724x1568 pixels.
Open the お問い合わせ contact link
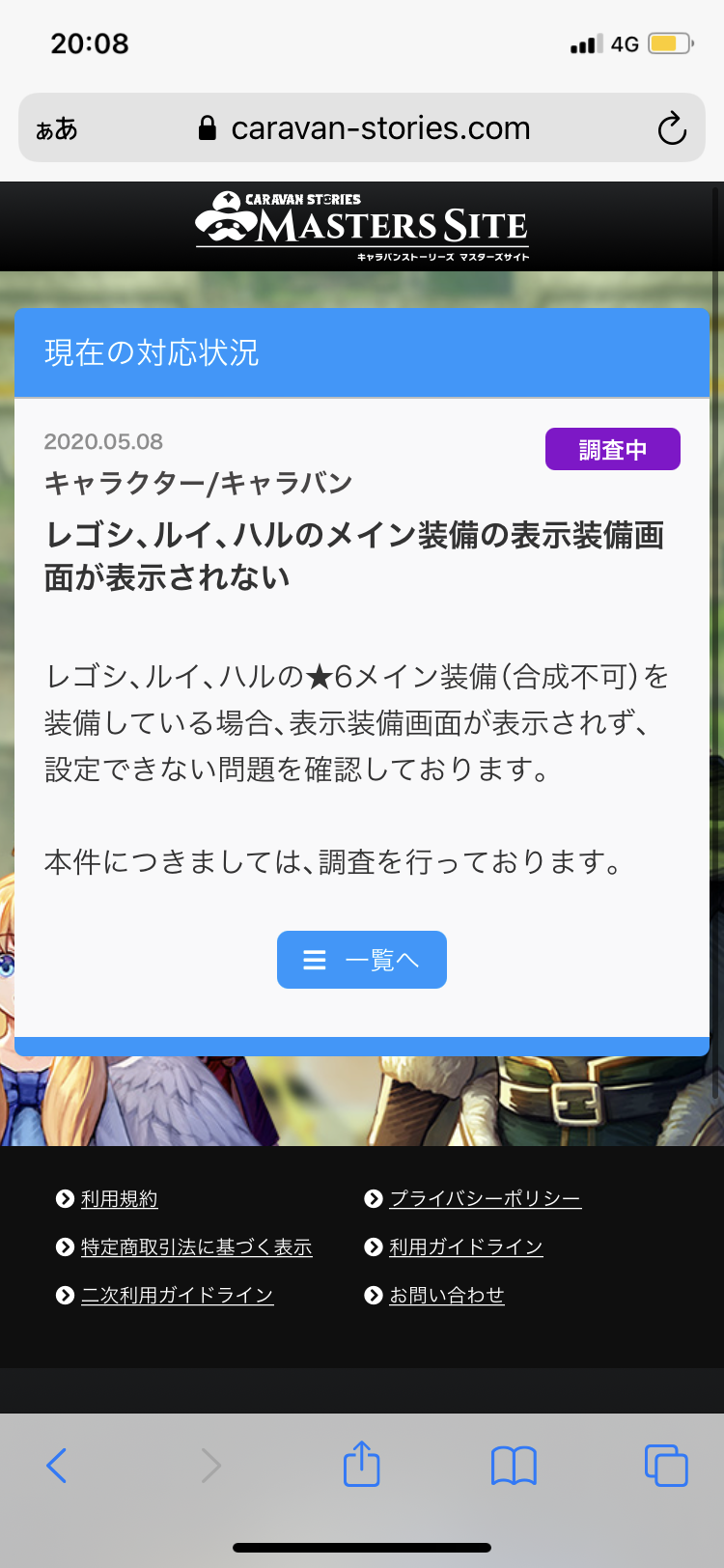(446, 1296)
